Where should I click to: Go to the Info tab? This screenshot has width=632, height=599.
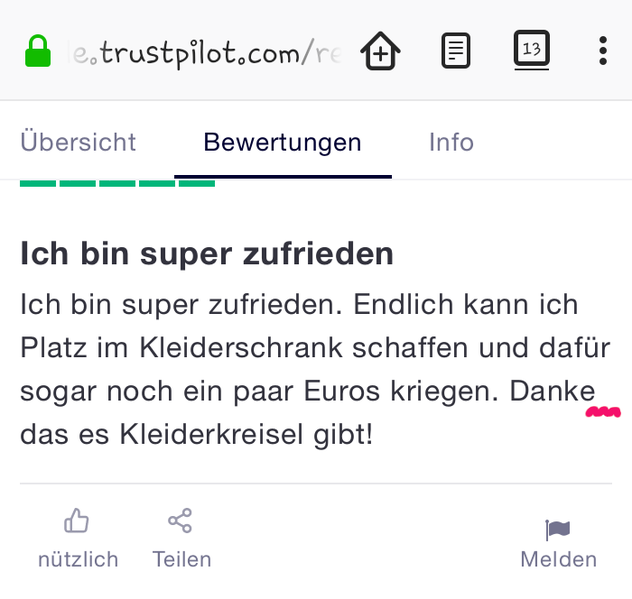tap(451, 142)
